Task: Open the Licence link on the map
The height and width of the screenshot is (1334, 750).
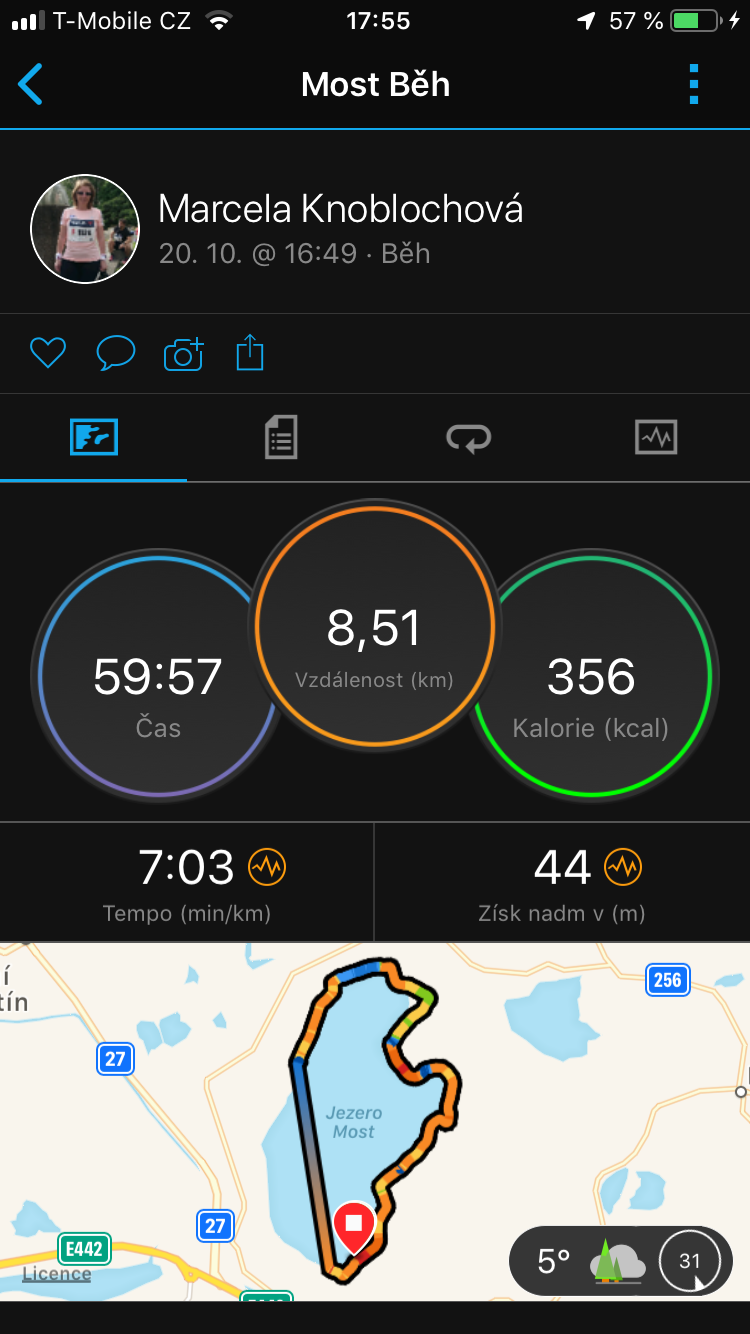Action: point(57,1274)
